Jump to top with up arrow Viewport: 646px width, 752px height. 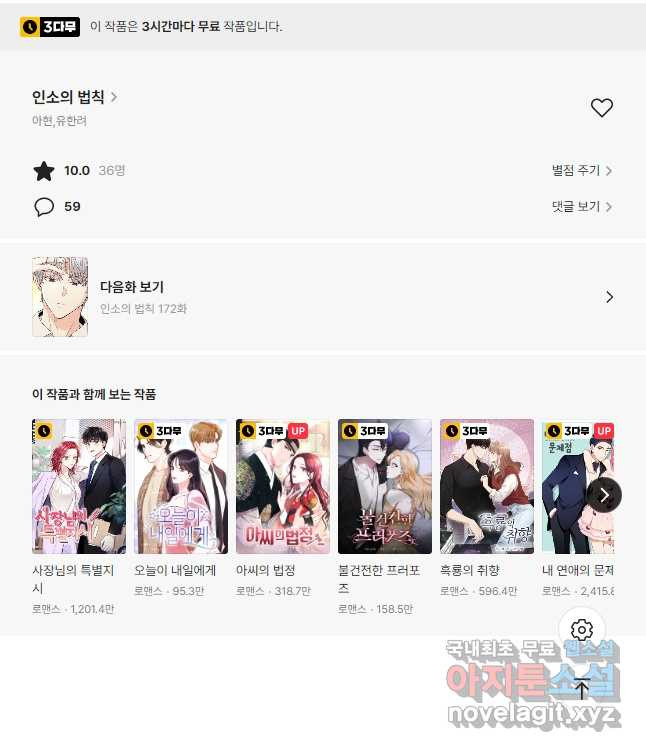(x=582, y=688)
